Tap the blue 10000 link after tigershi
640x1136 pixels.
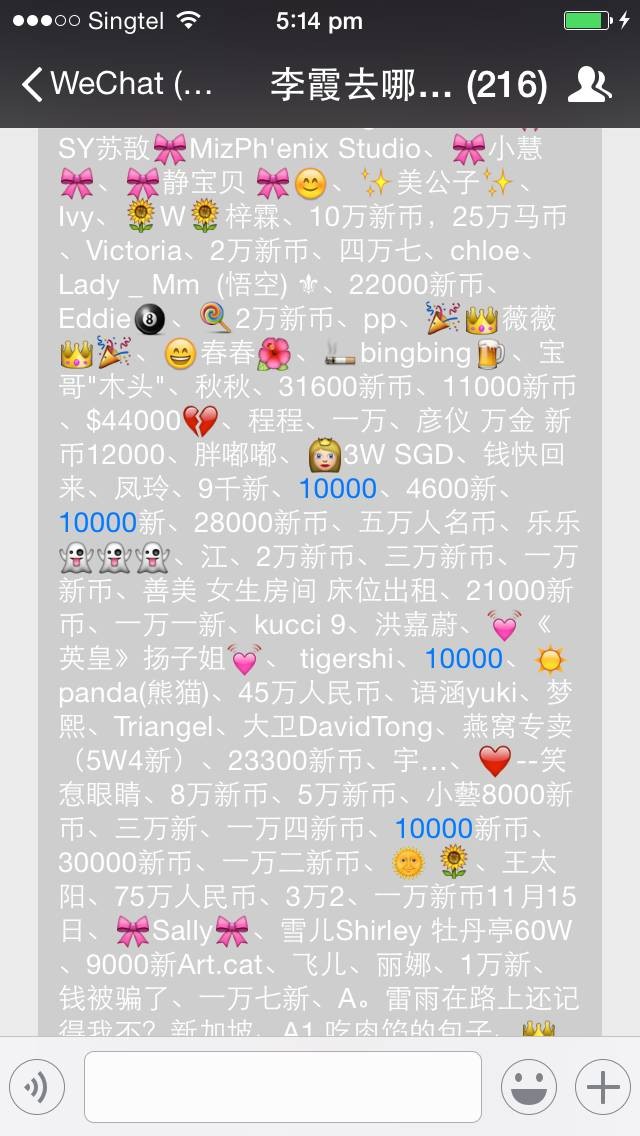[x=463, y=658]
